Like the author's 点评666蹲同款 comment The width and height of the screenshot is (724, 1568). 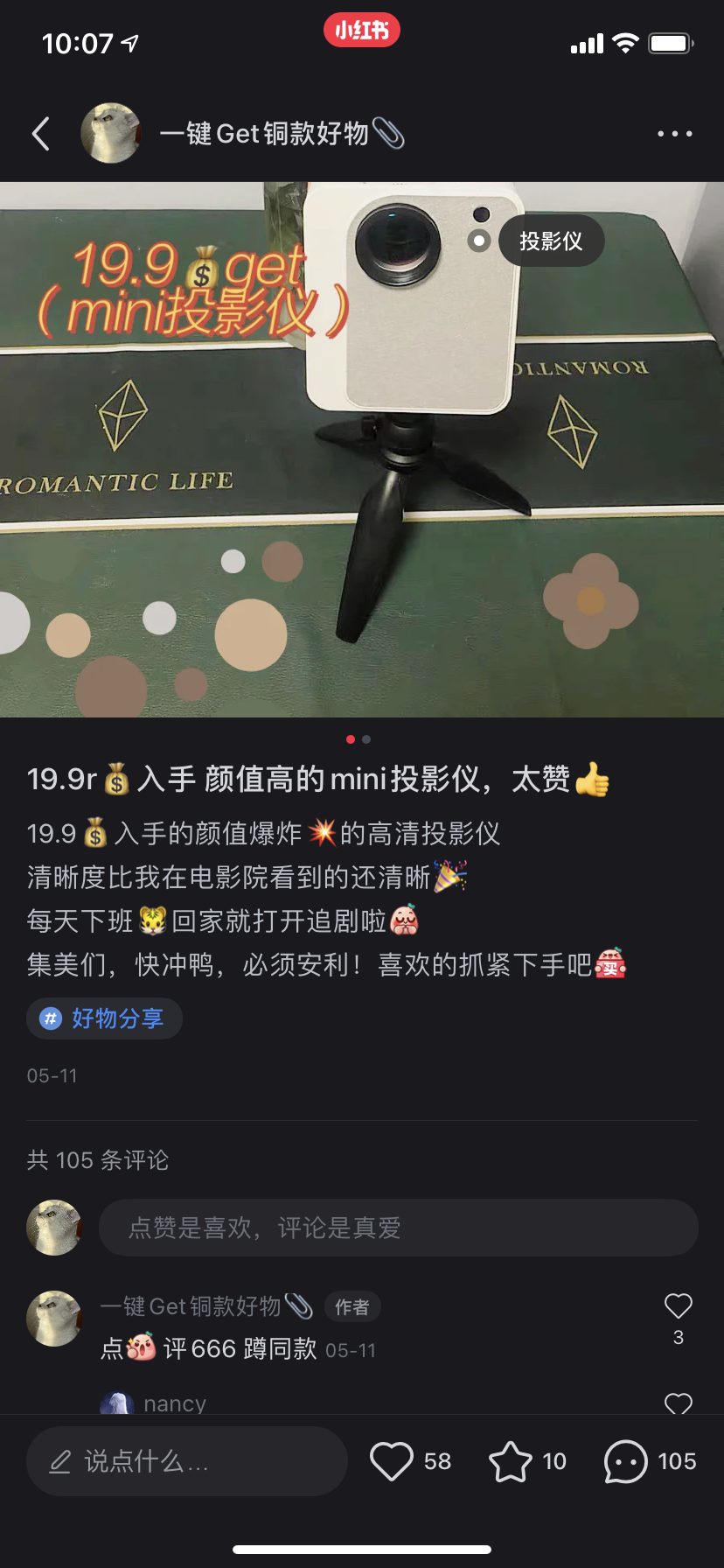pos(678,1306)
